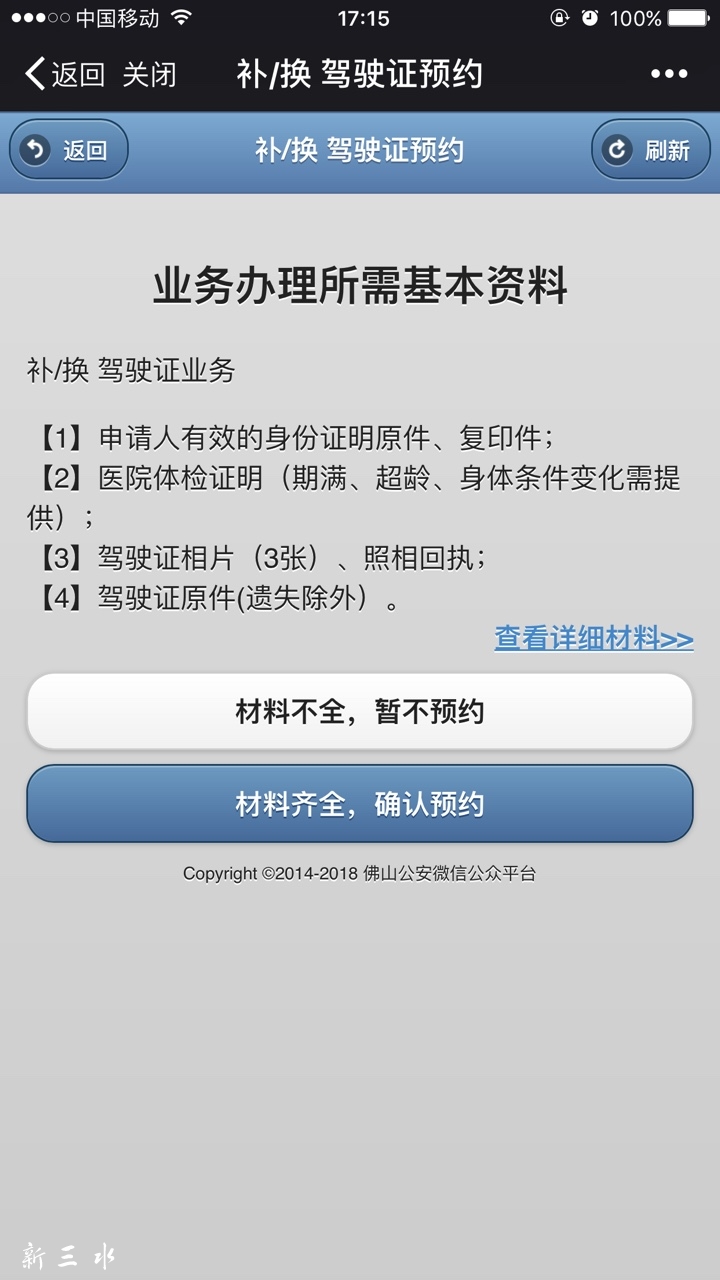Confirm with 材料齐全，确认预约
The width and height of the screenshot is (720, 1280).
click(x=360, y=804)
